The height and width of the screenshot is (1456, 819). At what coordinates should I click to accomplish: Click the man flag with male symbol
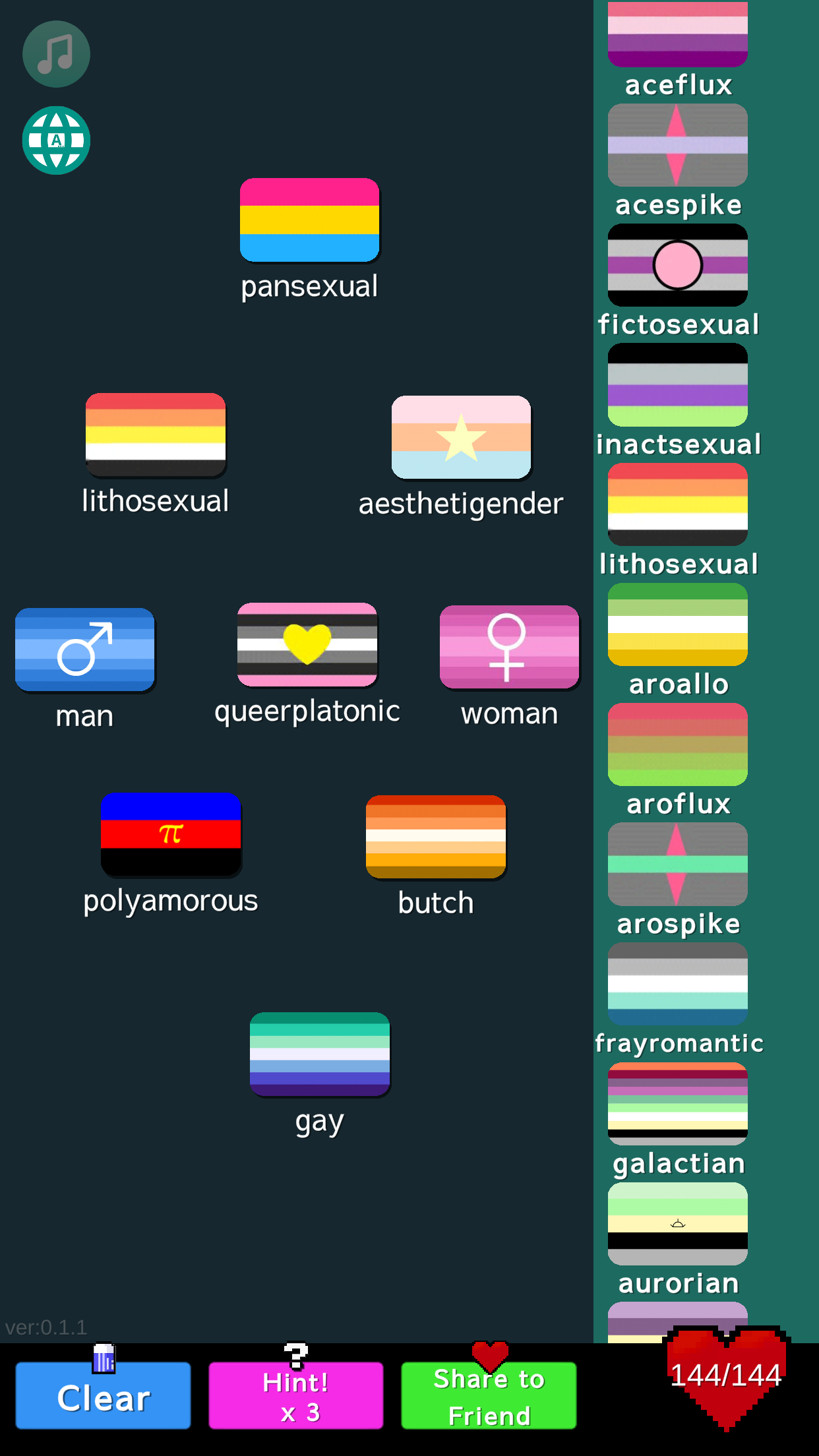pos(84,650)
